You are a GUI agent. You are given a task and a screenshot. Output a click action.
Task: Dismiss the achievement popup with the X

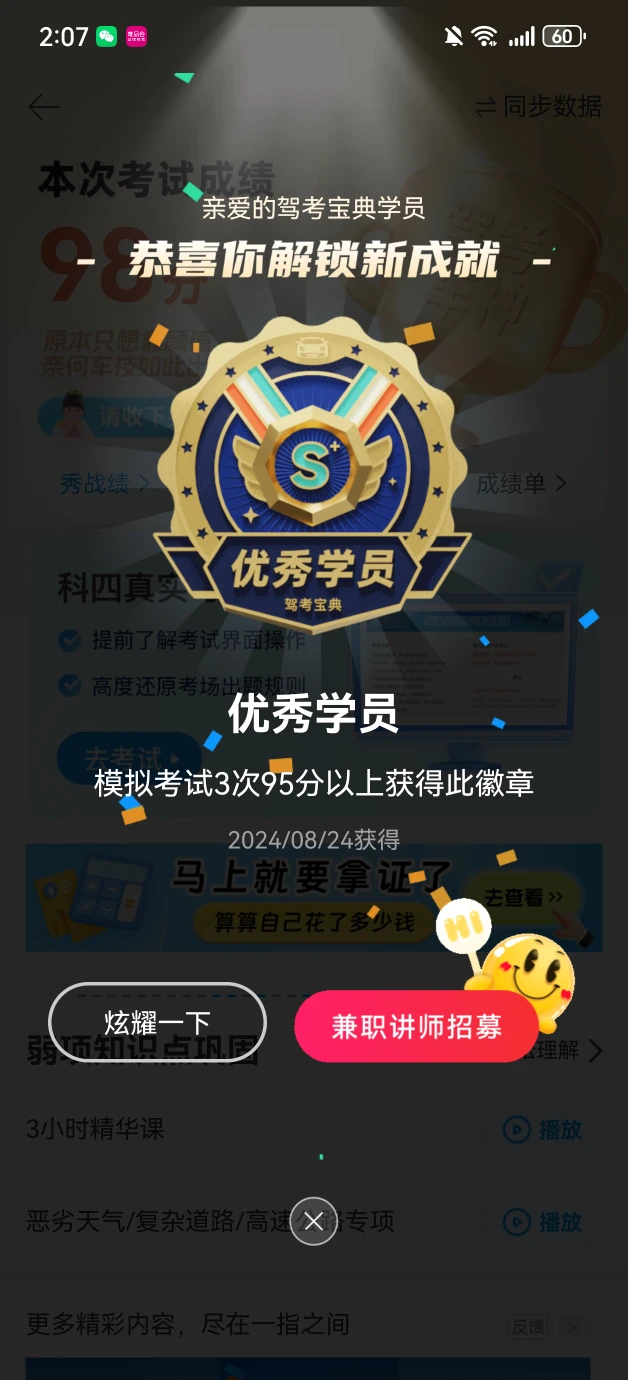(x=314, y=1221)
